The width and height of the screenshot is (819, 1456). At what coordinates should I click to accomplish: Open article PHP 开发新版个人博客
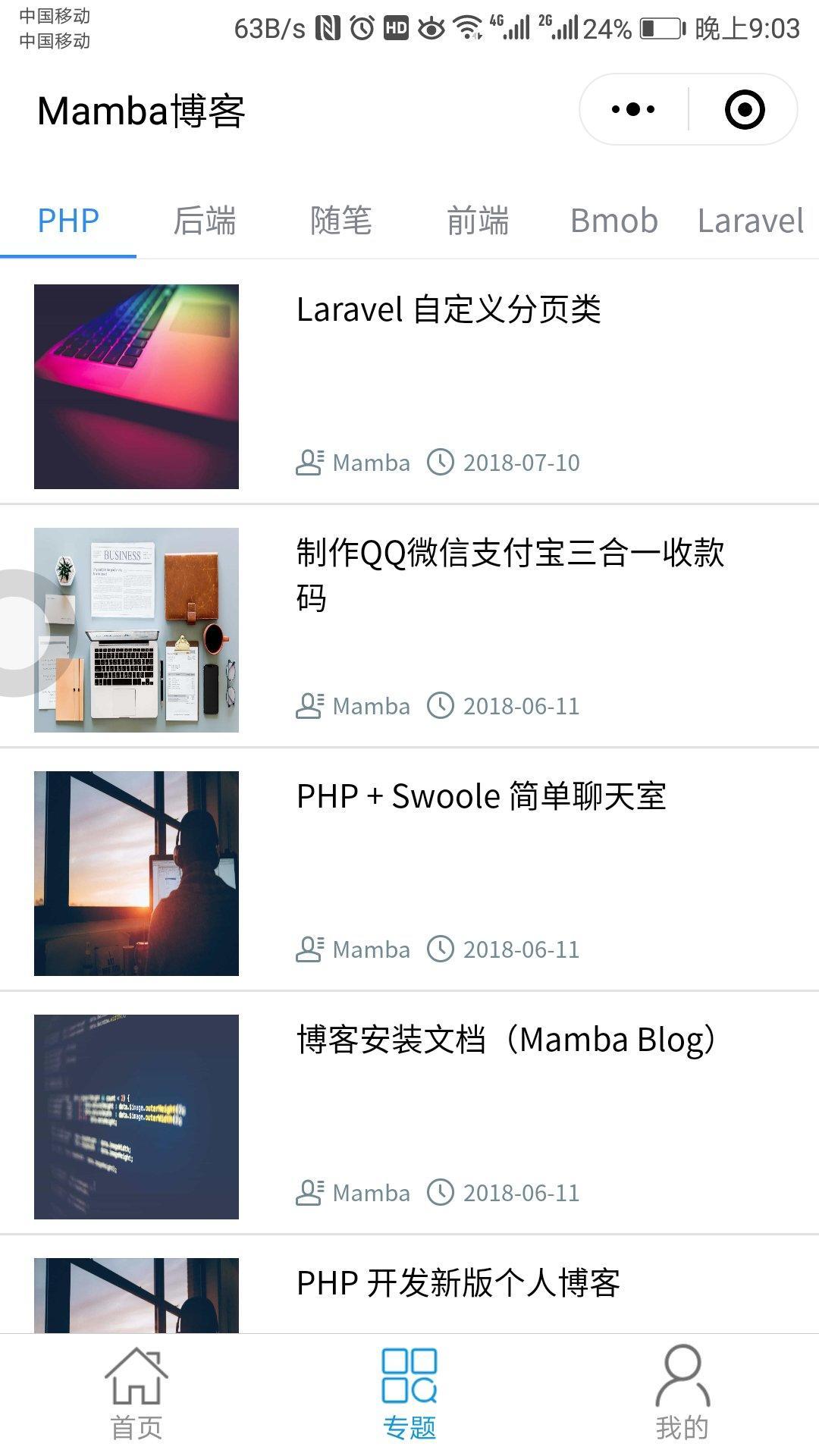click(458, 1284)
